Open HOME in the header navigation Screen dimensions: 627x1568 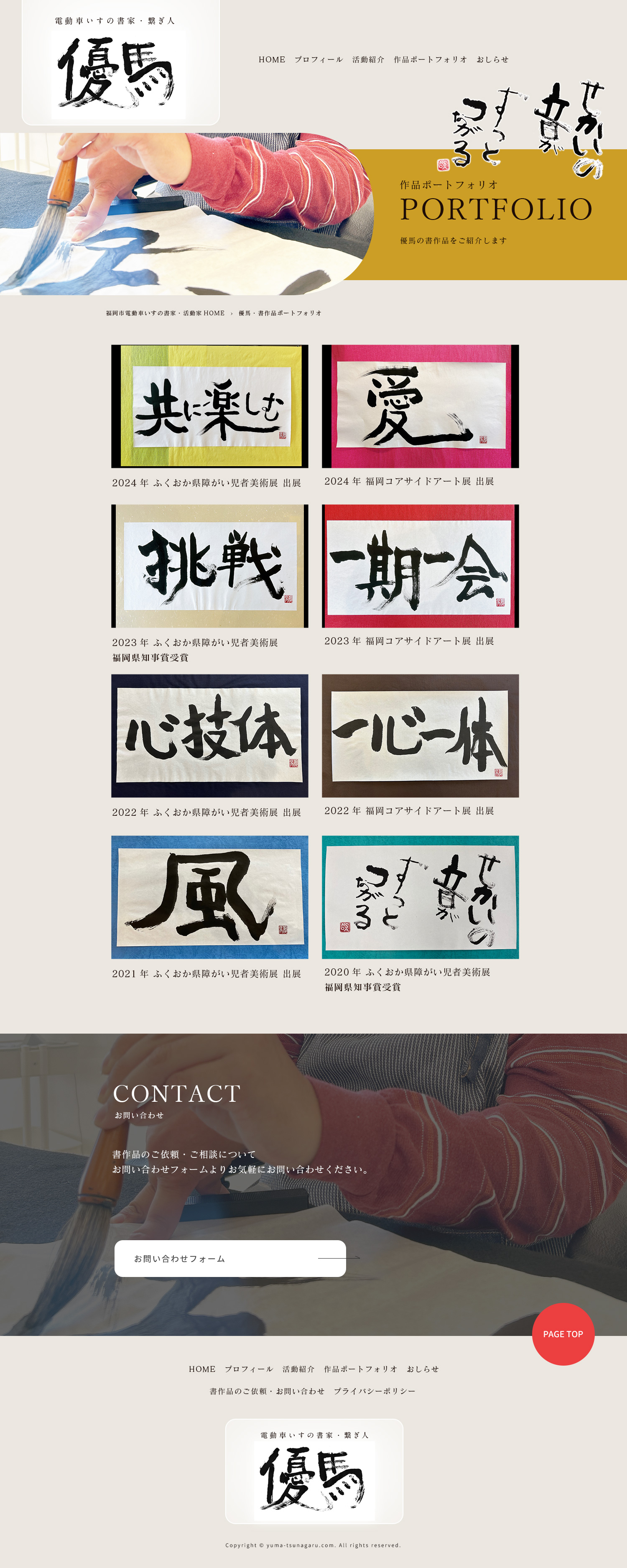tap(272, 60)
